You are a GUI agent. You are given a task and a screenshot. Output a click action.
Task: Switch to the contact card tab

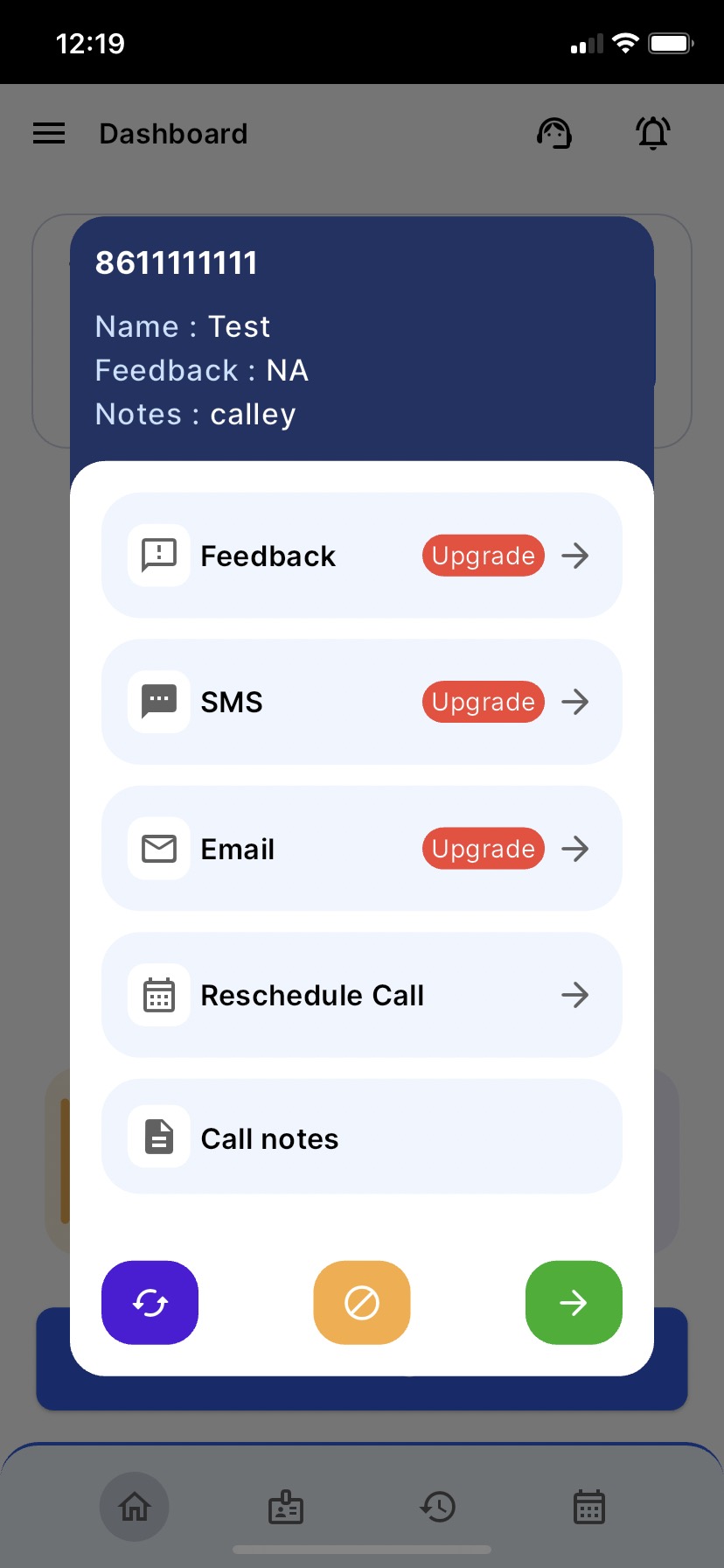pos(286,1507)
